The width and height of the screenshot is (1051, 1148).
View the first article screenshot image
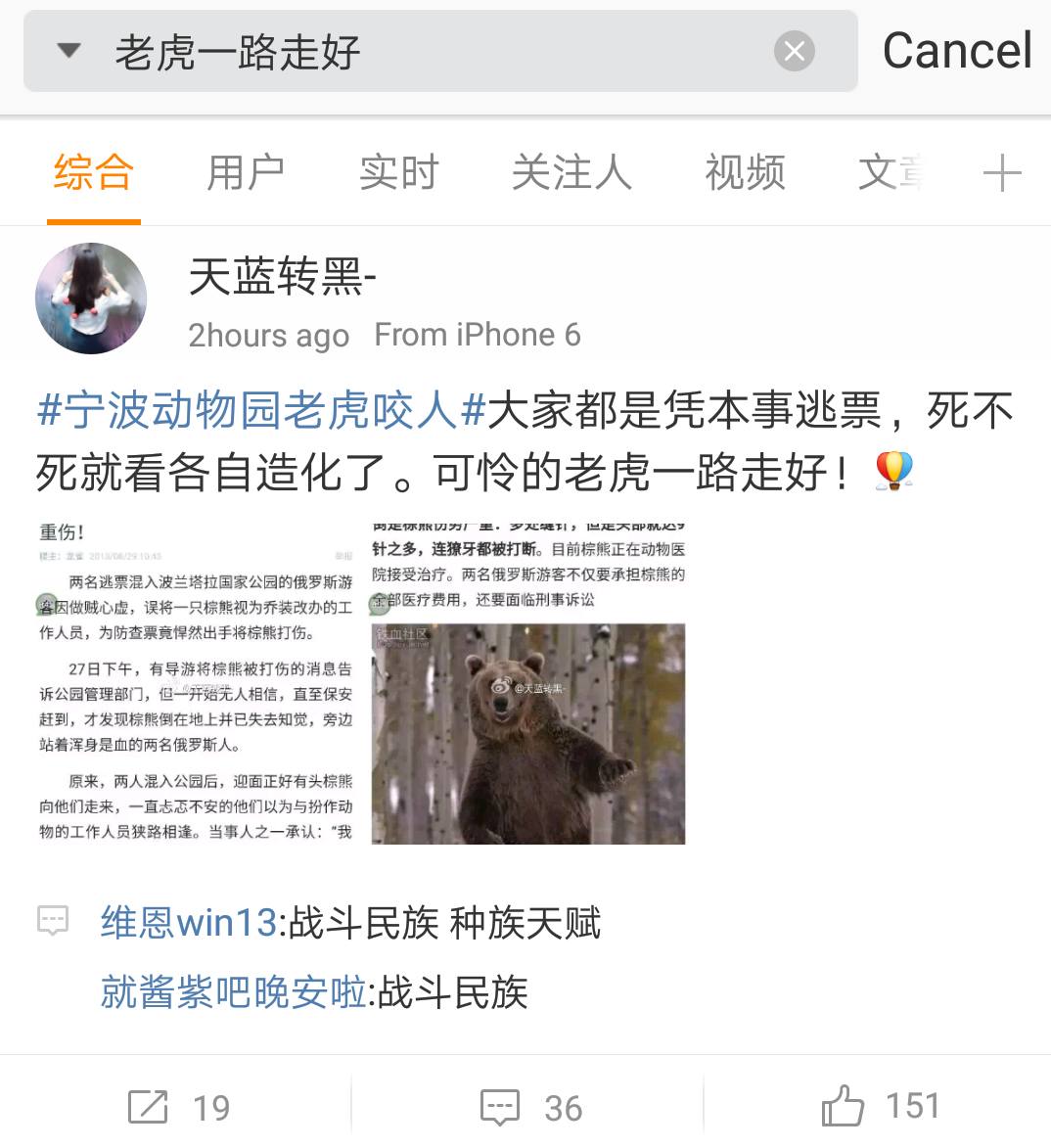pyautogui.click(x=196, y=682)
